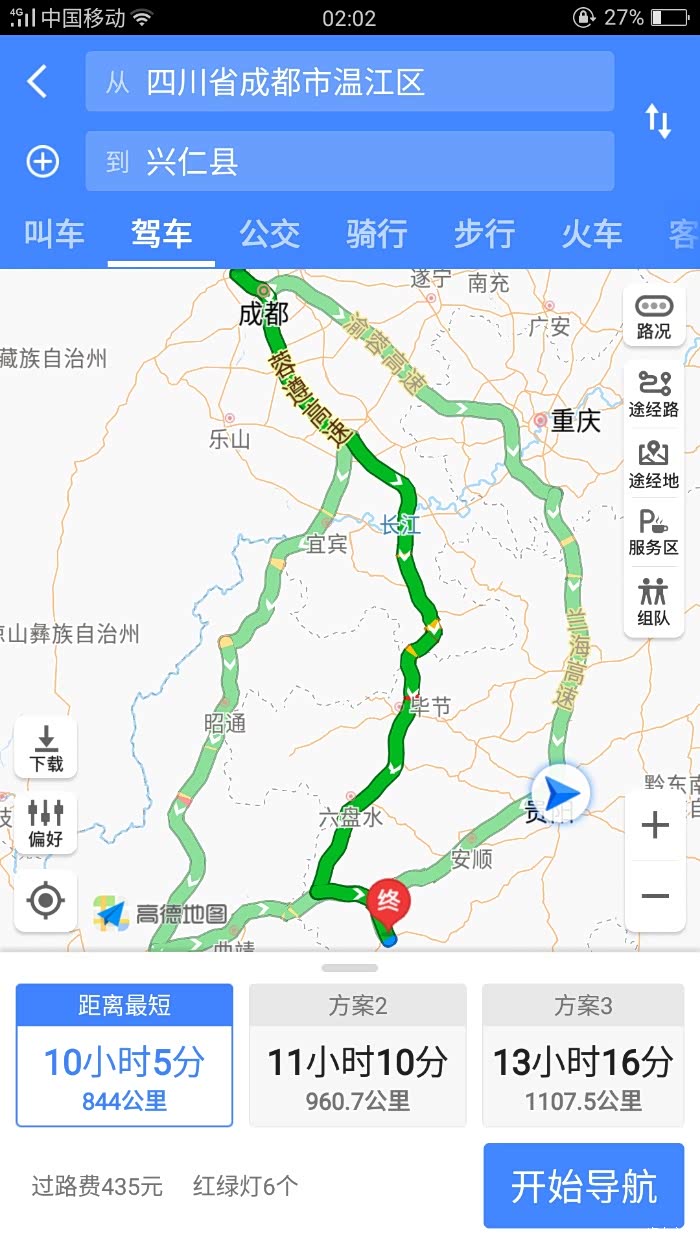Toggle the 路况 traffic layer

click(654, 318)
